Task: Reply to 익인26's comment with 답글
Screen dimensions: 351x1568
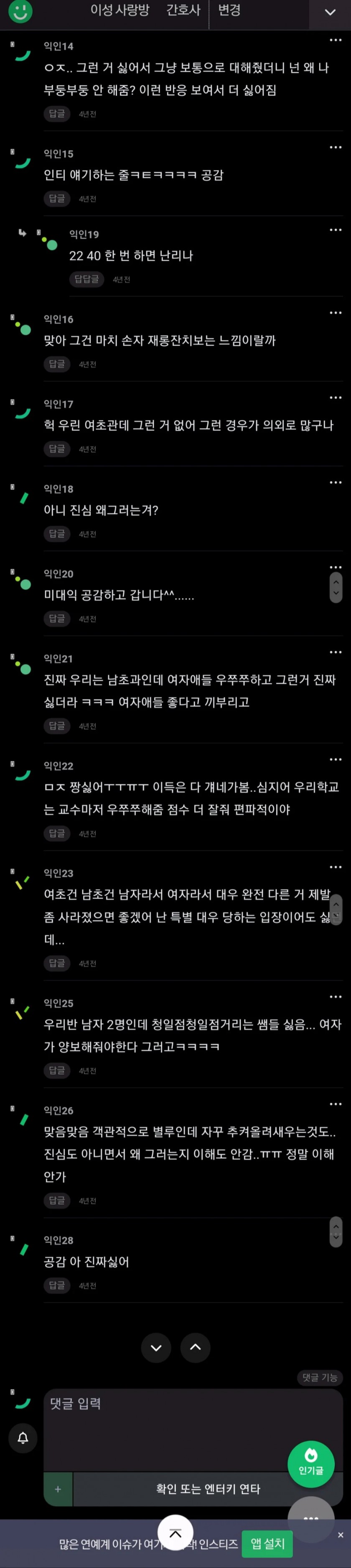Action: 56,1200
